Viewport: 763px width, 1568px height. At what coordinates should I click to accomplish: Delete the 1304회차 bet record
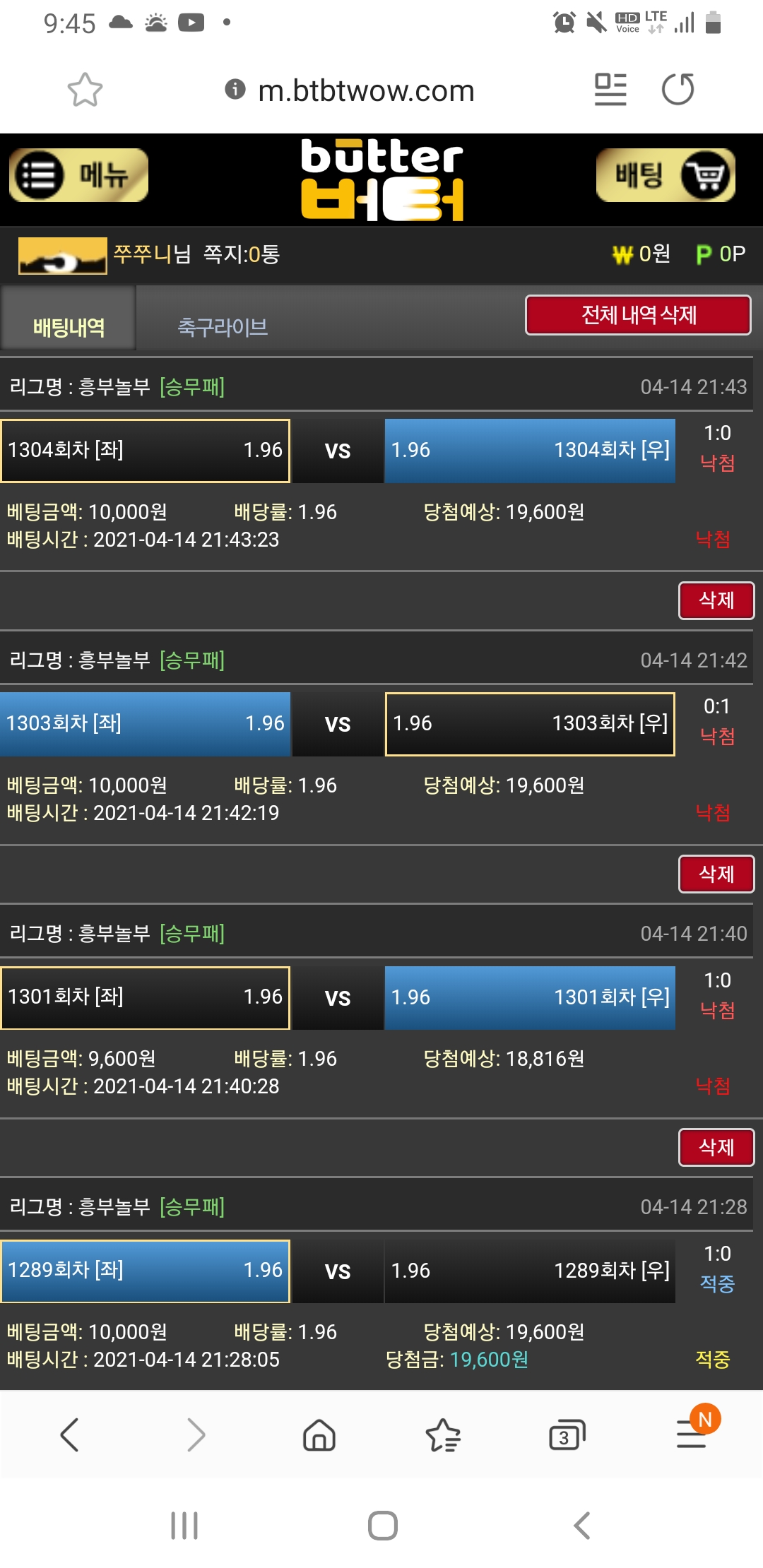click(716, 600)
